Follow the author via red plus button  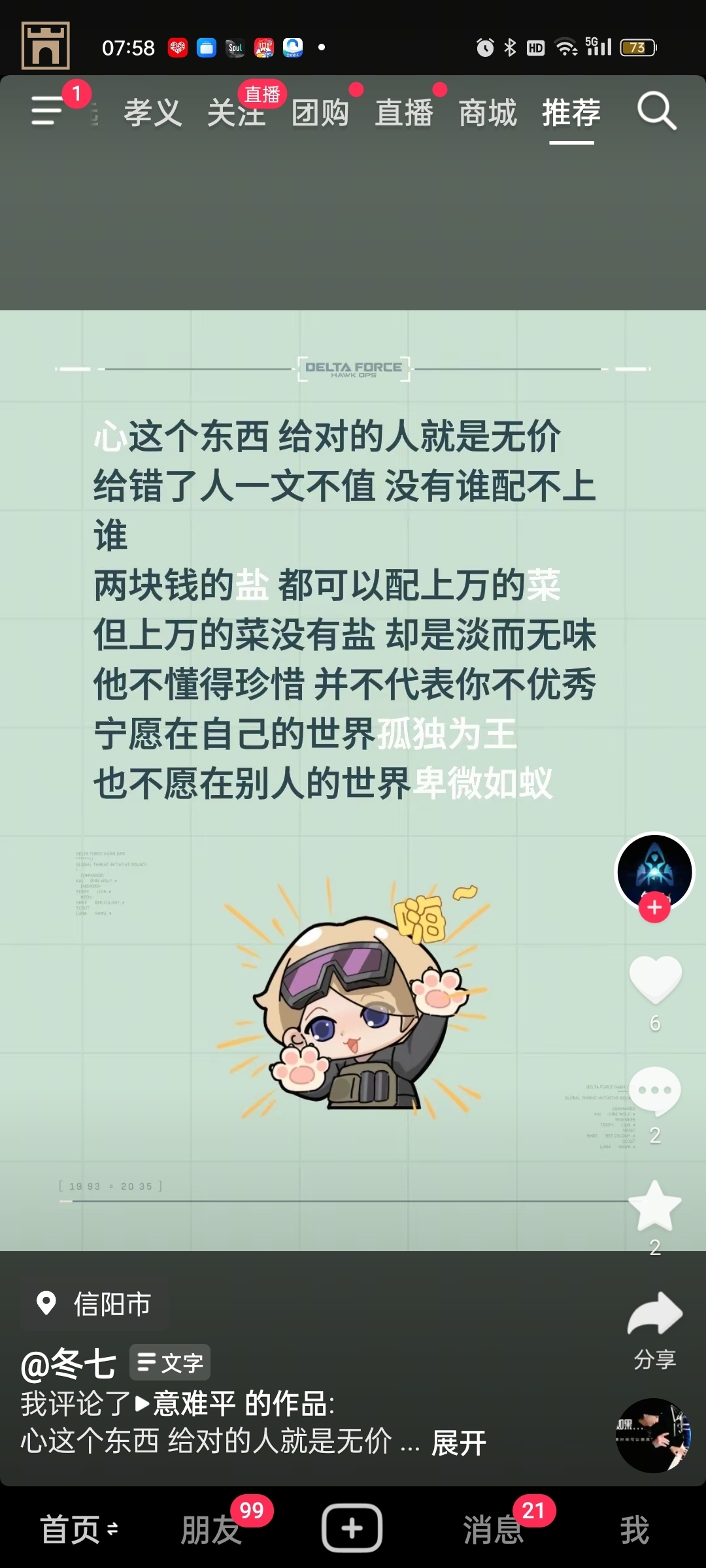click(x=654, y=907)
